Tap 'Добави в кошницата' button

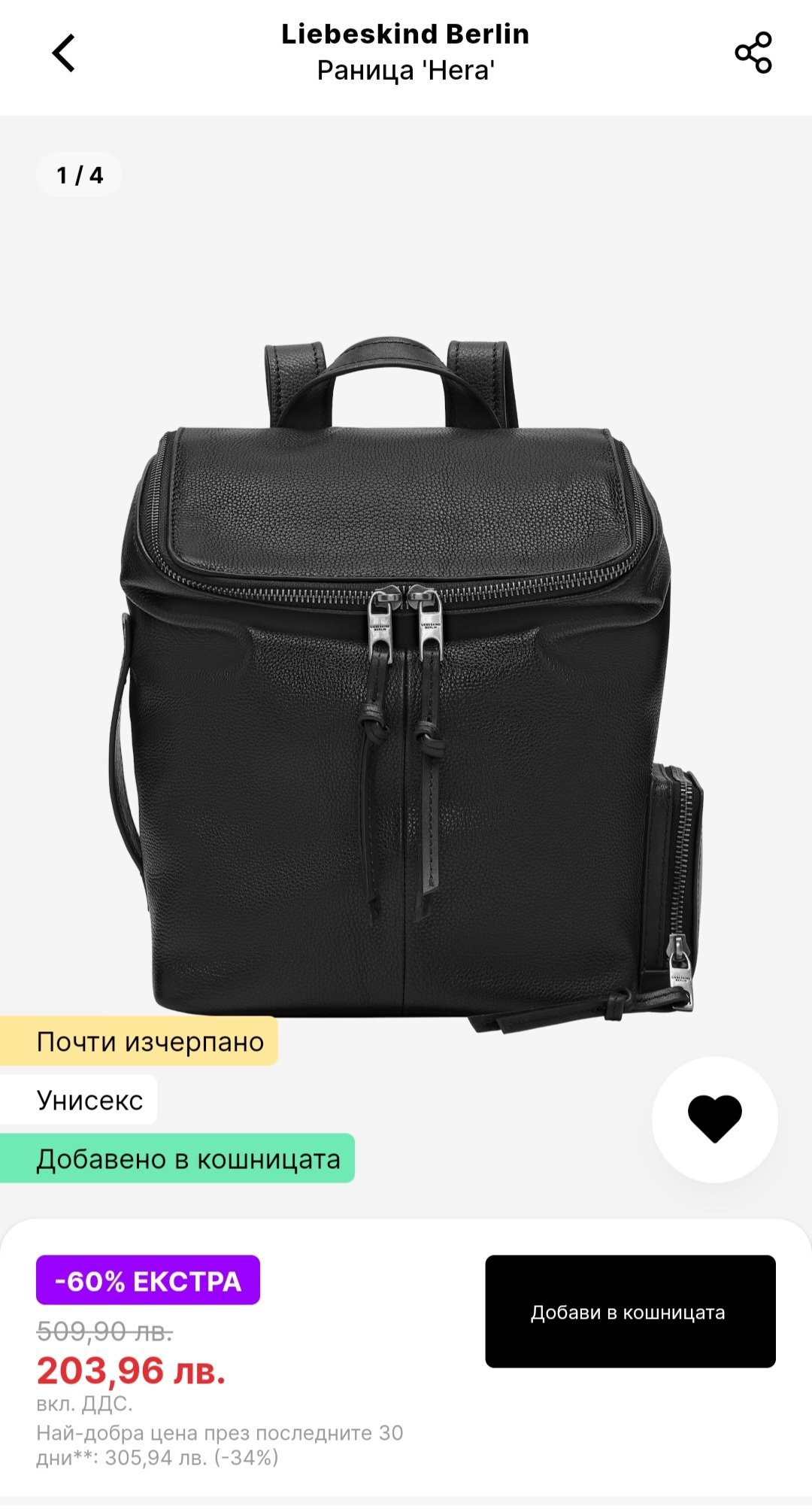630,1312
